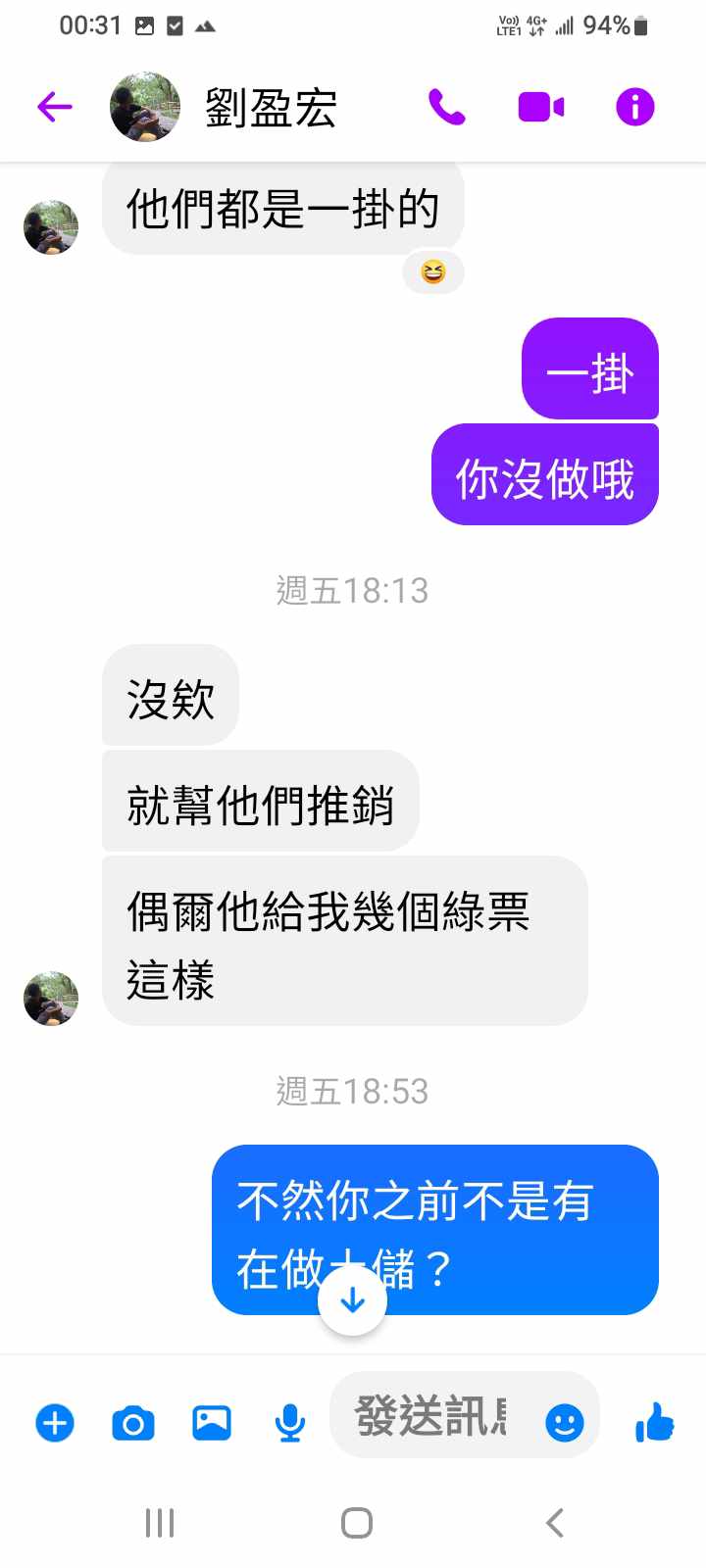This screenshot has width=706, height=1568.
Task: Go back to the chat list
Action: click(x=55, y=107)
